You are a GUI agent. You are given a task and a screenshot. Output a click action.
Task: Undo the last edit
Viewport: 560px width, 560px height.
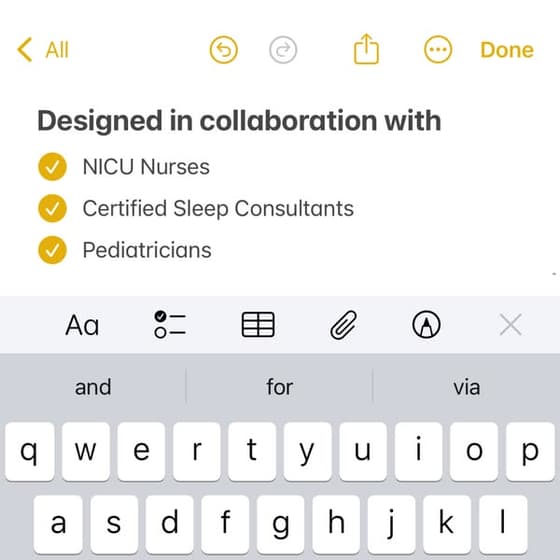(x=224, y=50)
